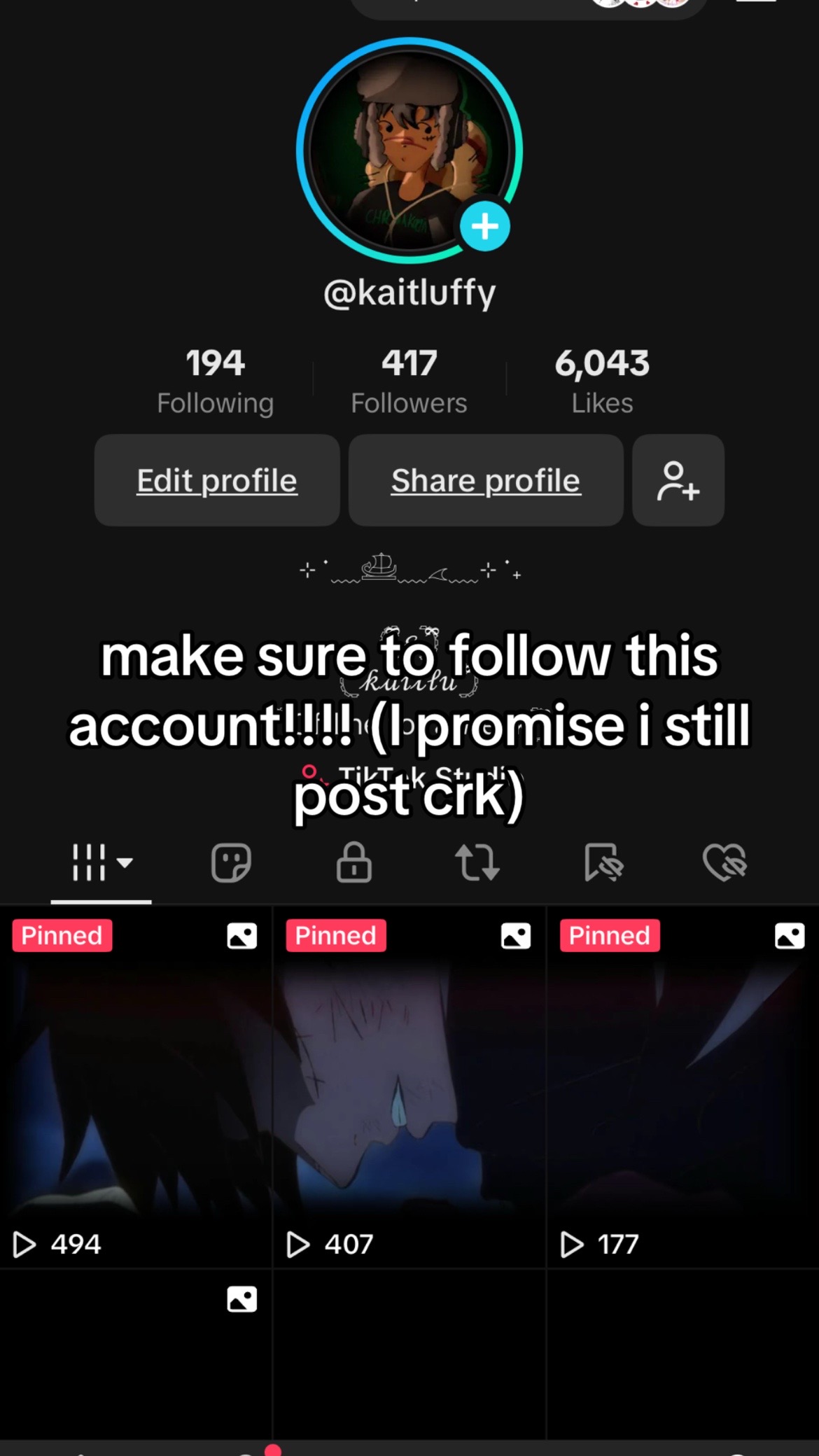The width and height of the screenshot is (819, 1456).
Task: View the 194 Following list
Action: click(x=215, y=381)
